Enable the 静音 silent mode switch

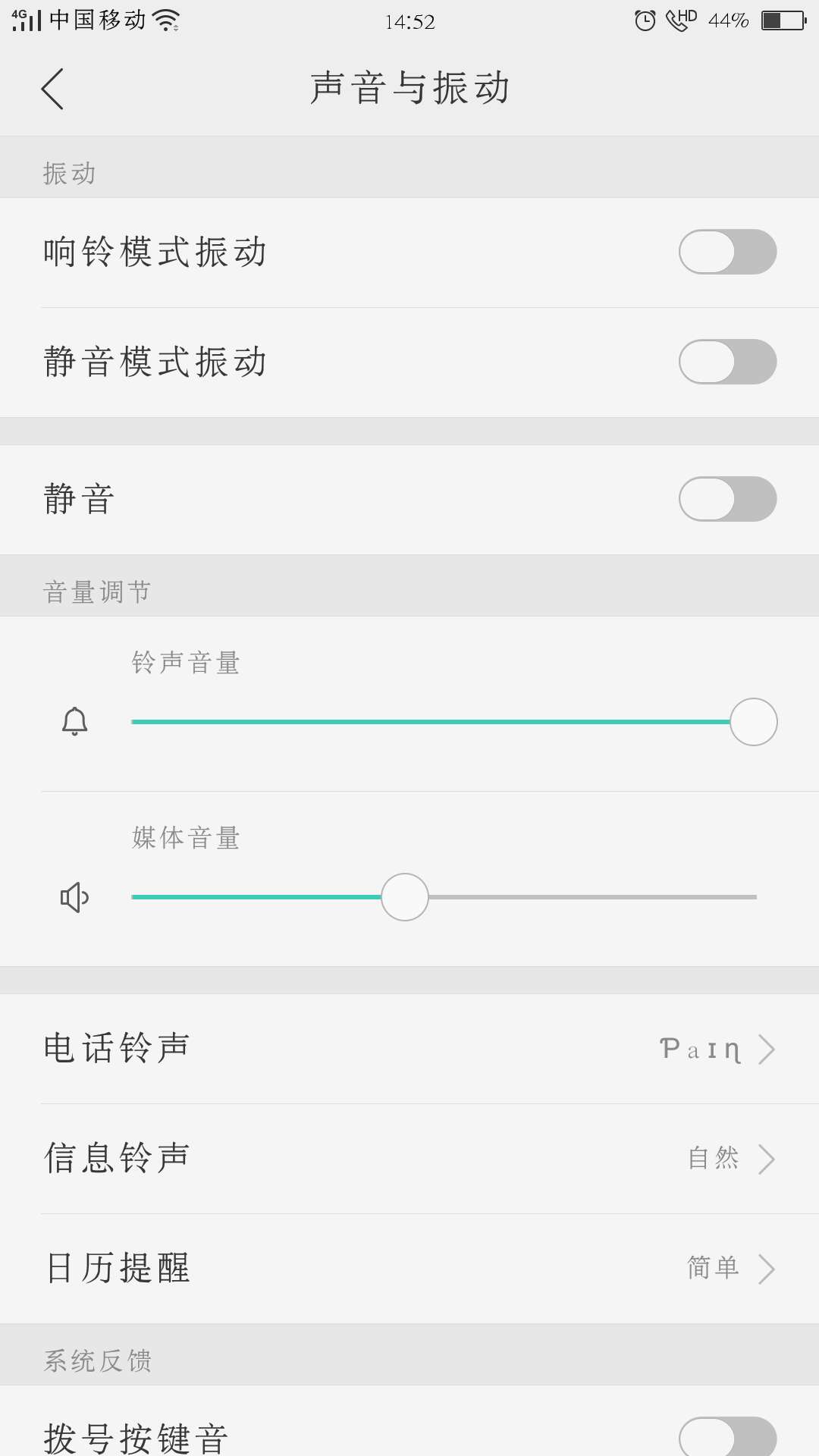[x=726, y=499]
